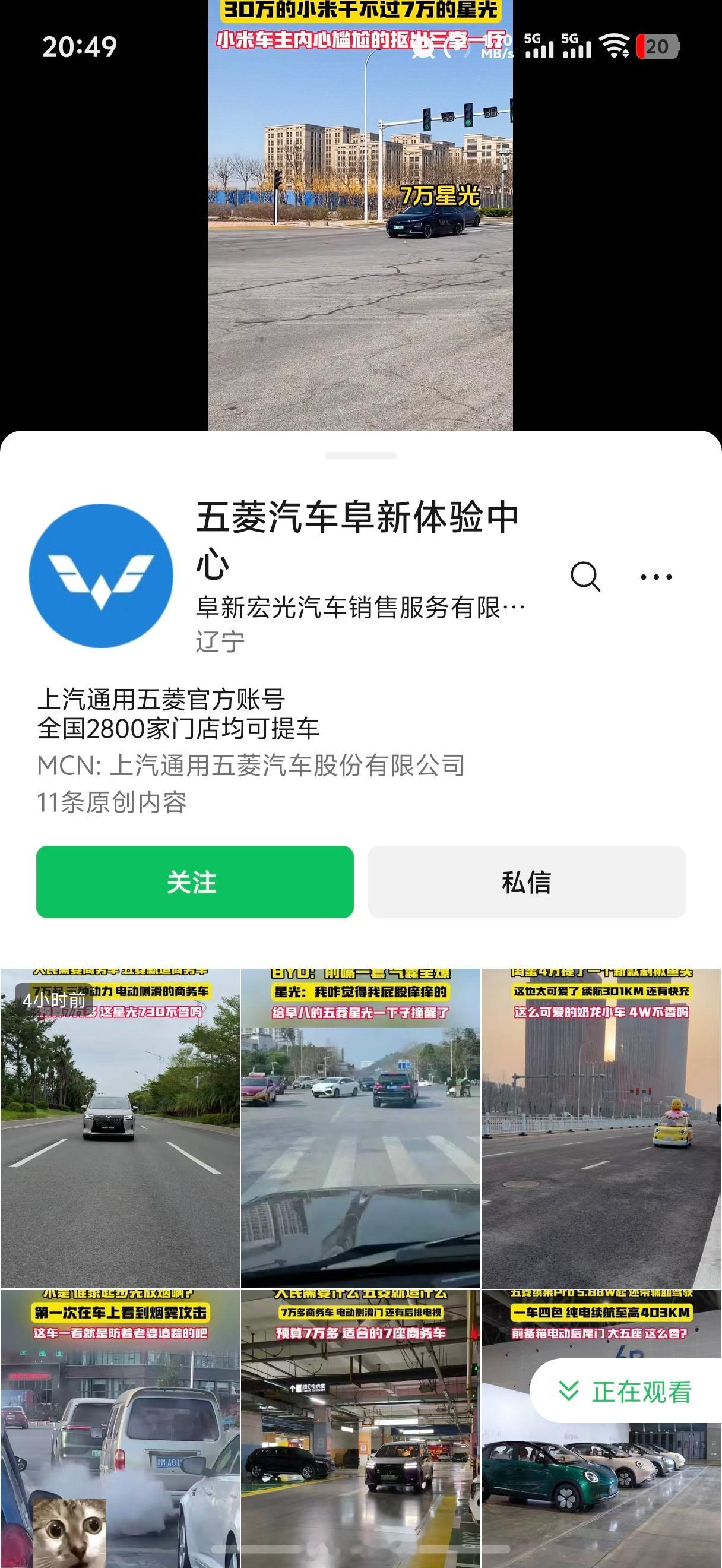Tap the blue Wuling logo profile avatar
Screen dimensions: 722x1568
(x=100, y=575)
